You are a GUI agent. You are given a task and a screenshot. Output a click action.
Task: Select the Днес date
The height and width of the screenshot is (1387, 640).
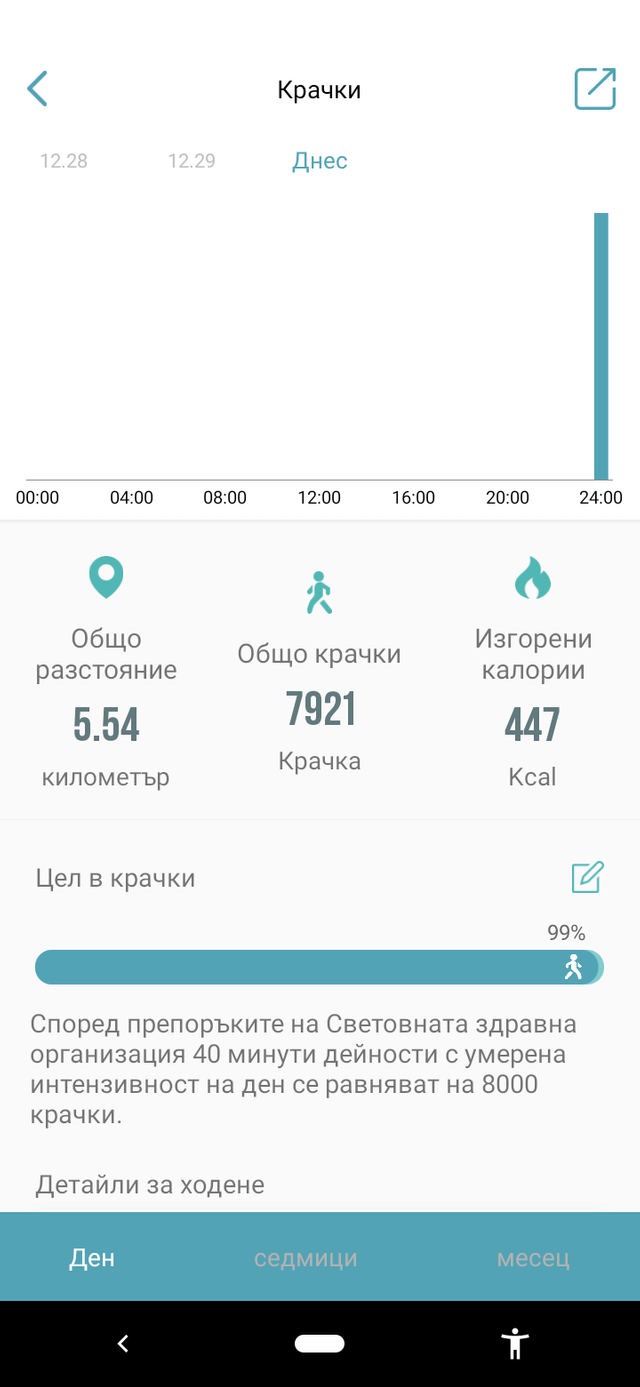click(x=320, y=161)
